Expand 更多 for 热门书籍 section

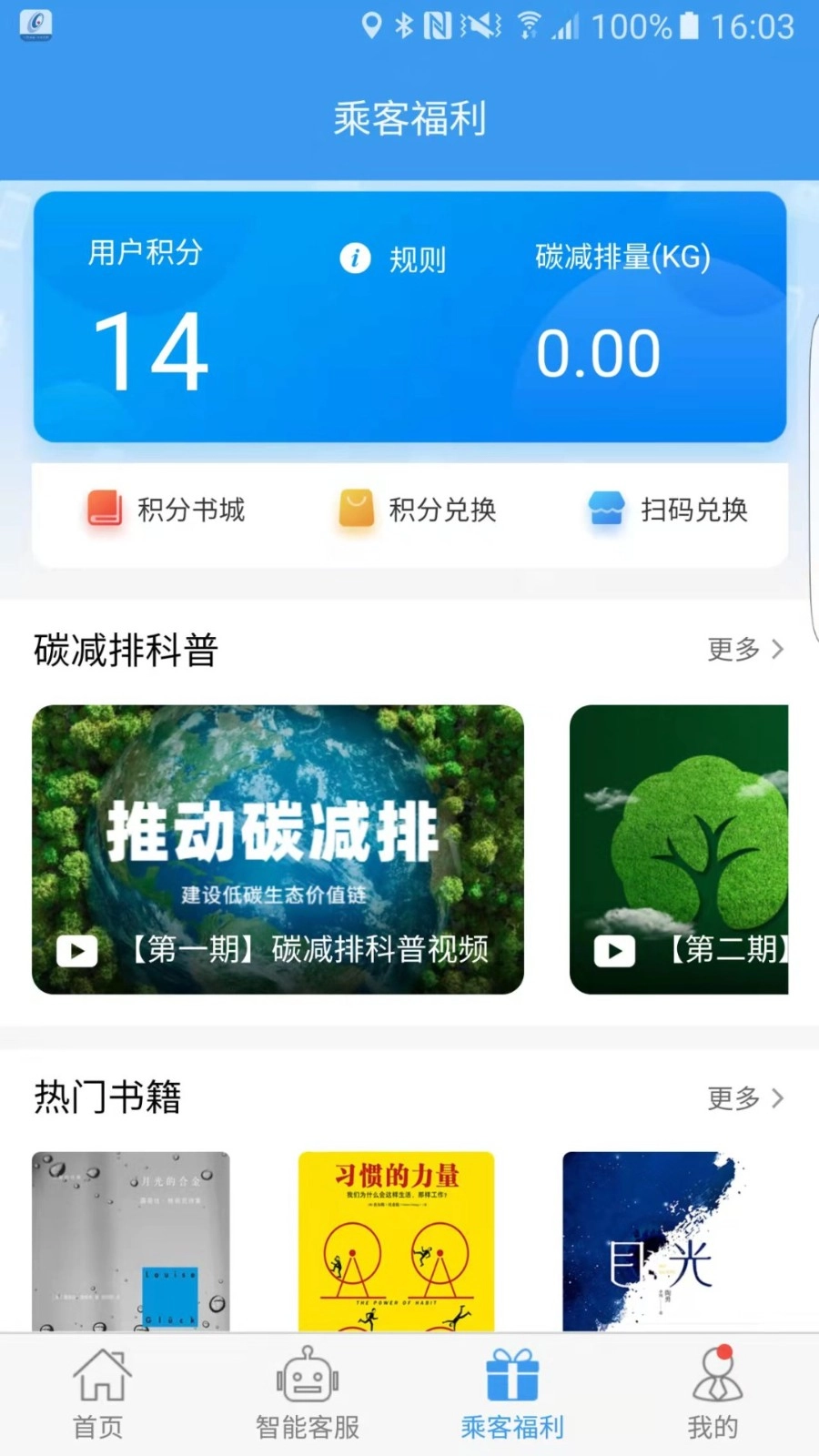pyautogui.click(x=746, y=1097)
